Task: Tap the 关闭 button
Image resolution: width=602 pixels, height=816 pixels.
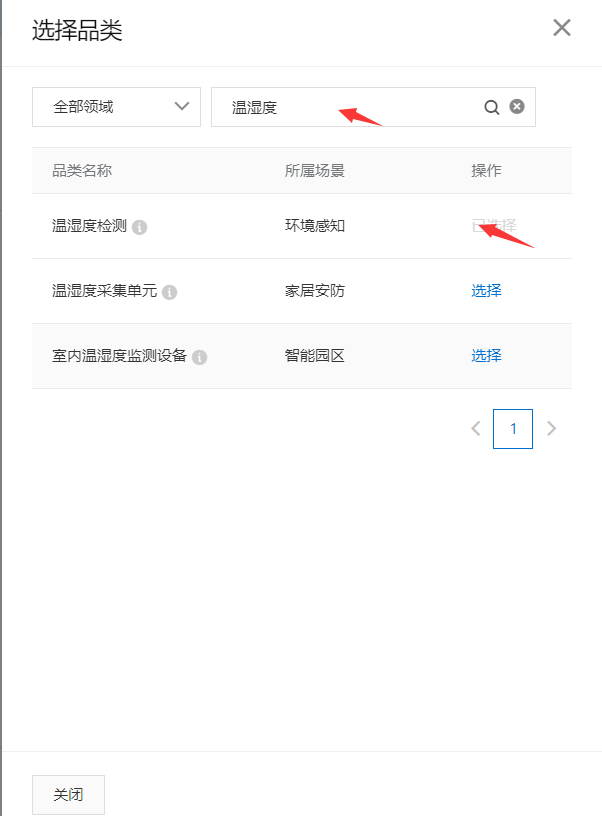Action: tap(68, 795)
